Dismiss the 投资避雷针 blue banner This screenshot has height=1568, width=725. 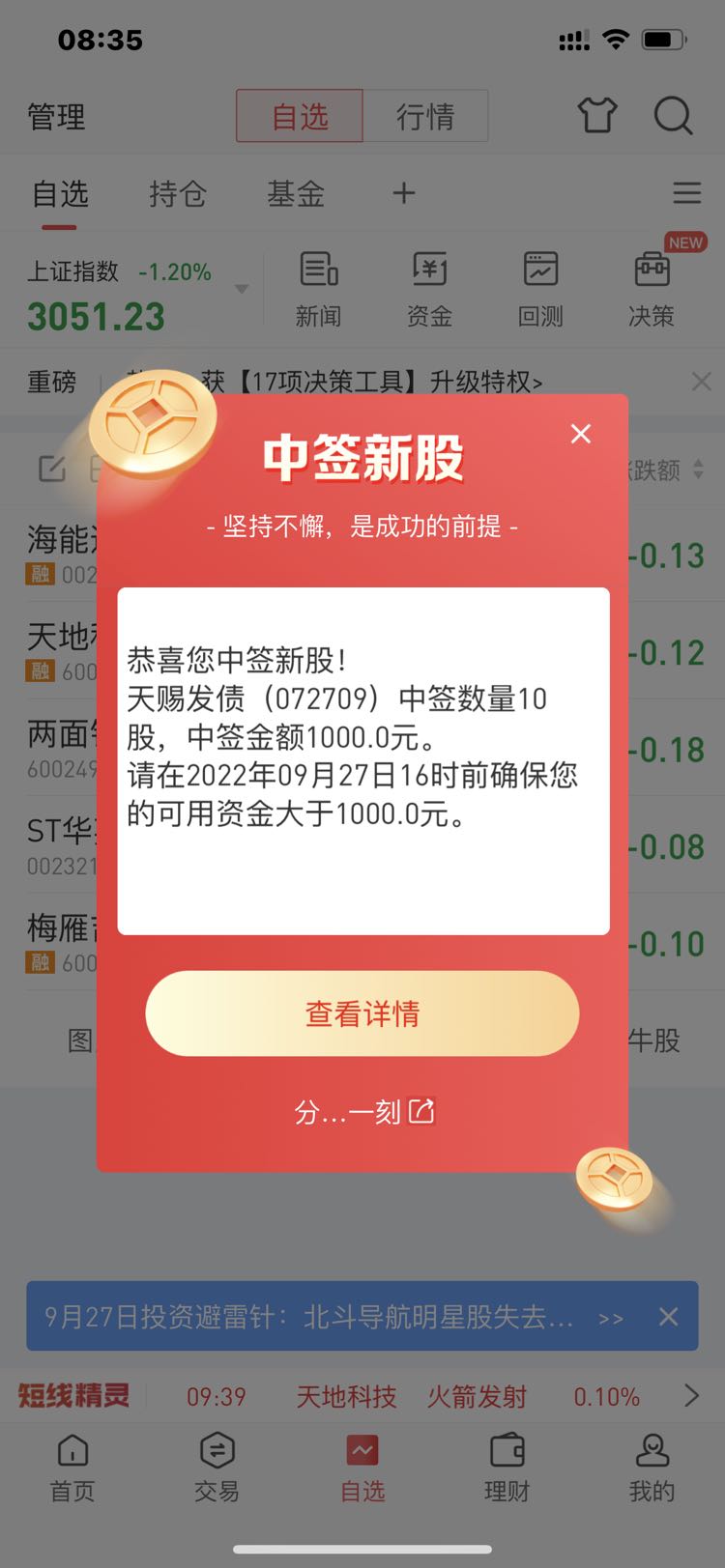668,1317
